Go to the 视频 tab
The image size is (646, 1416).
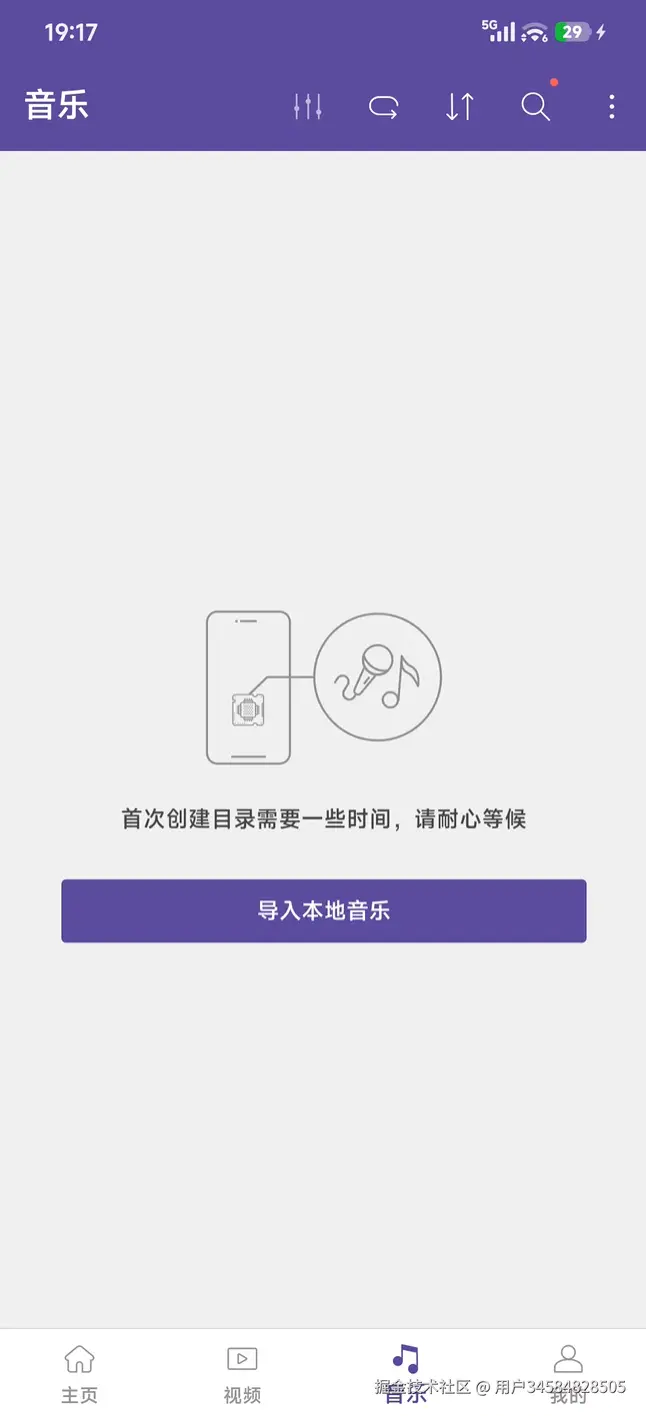(242, 1372)
